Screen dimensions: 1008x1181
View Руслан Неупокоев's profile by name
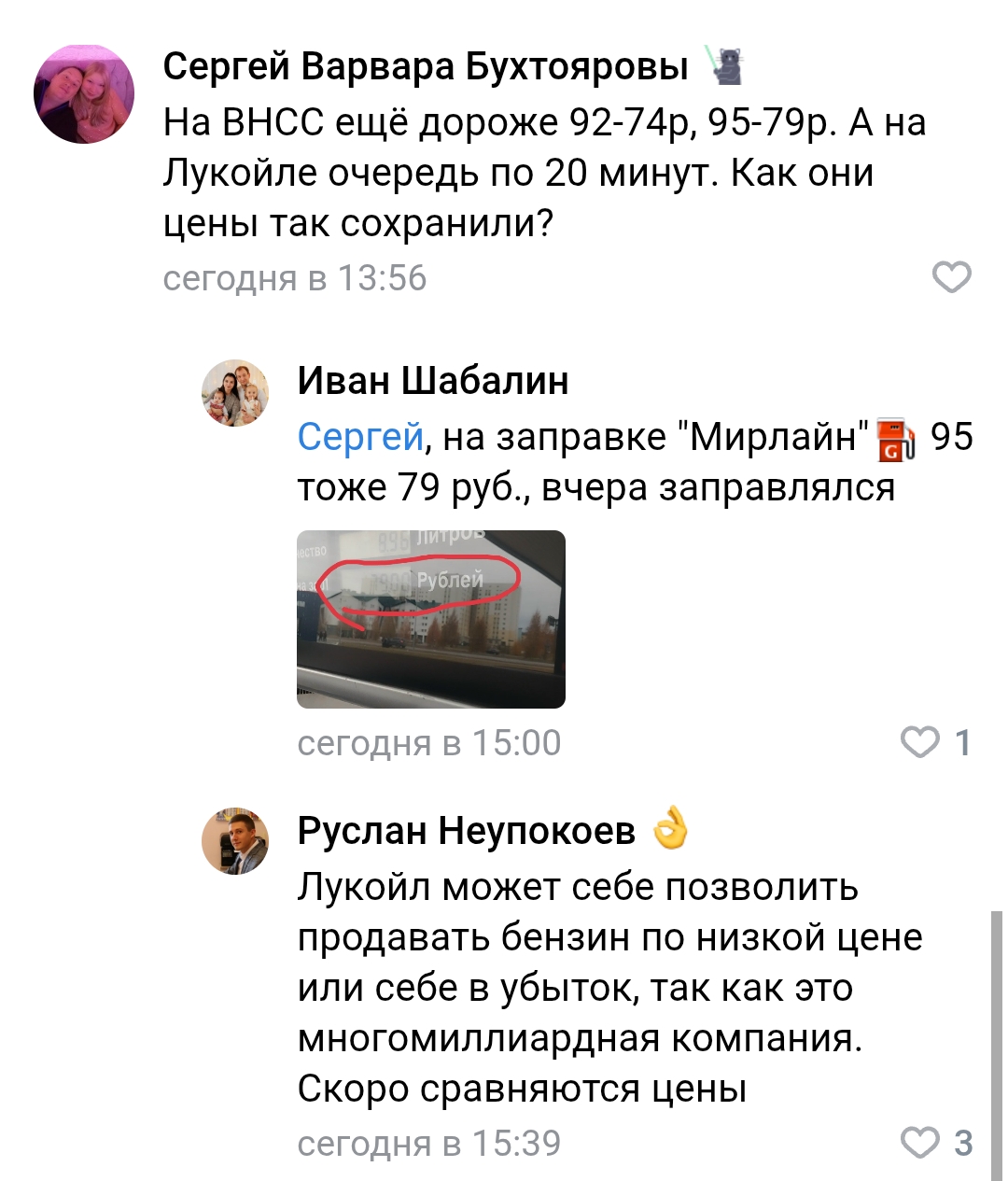tap(466, 830)
